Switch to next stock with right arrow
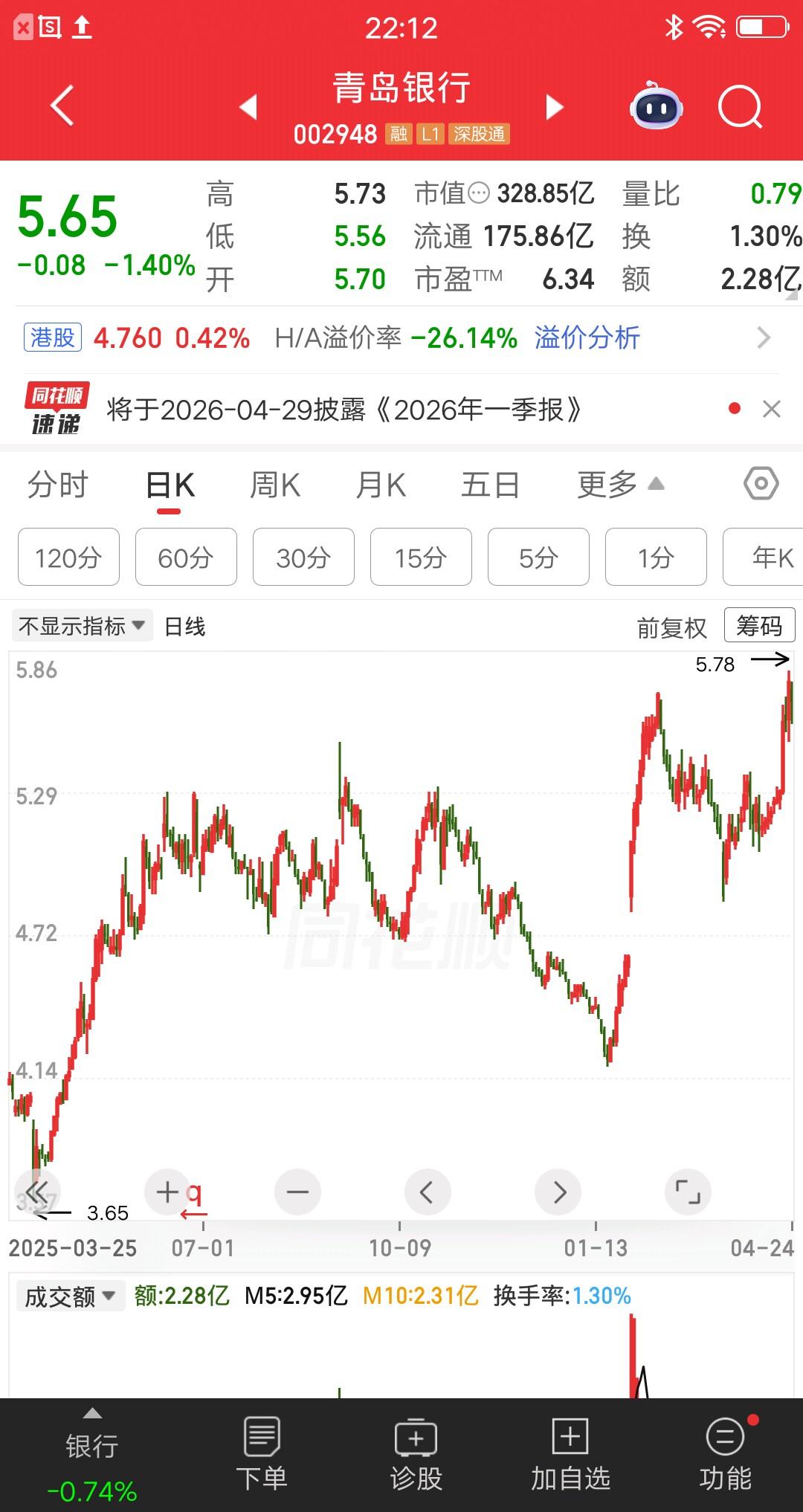This screenshot has height=1512, width=803. [x=553, y=107]
